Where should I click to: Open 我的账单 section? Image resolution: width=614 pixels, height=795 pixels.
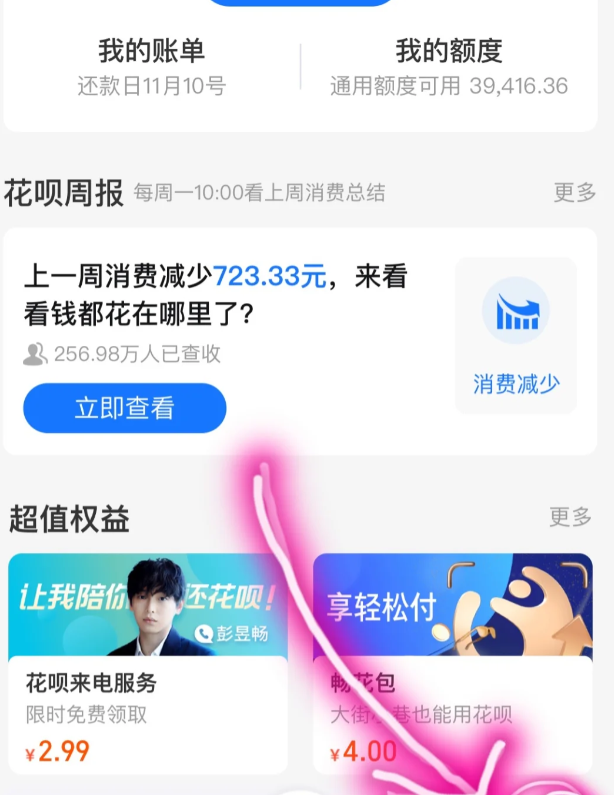152,66
